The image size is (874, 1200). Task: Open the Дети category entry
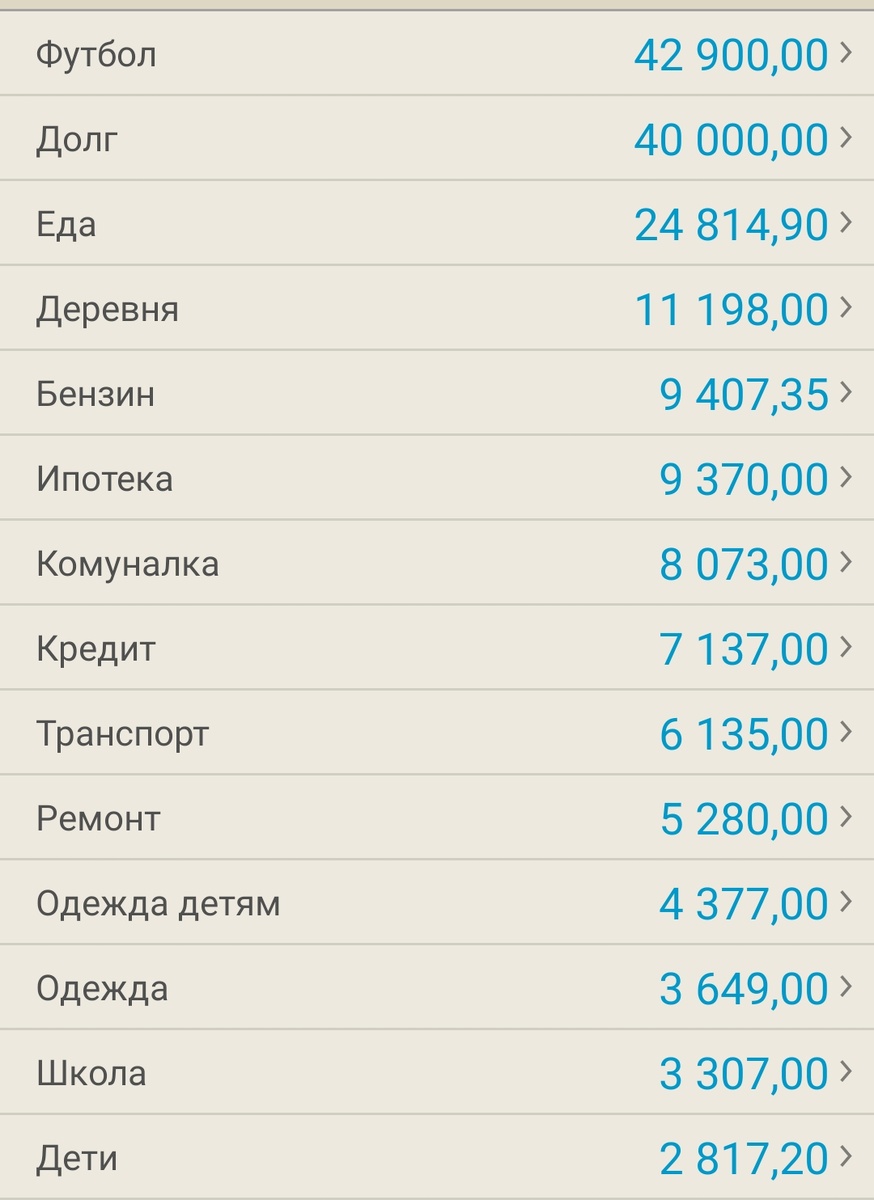(437, 1158)
